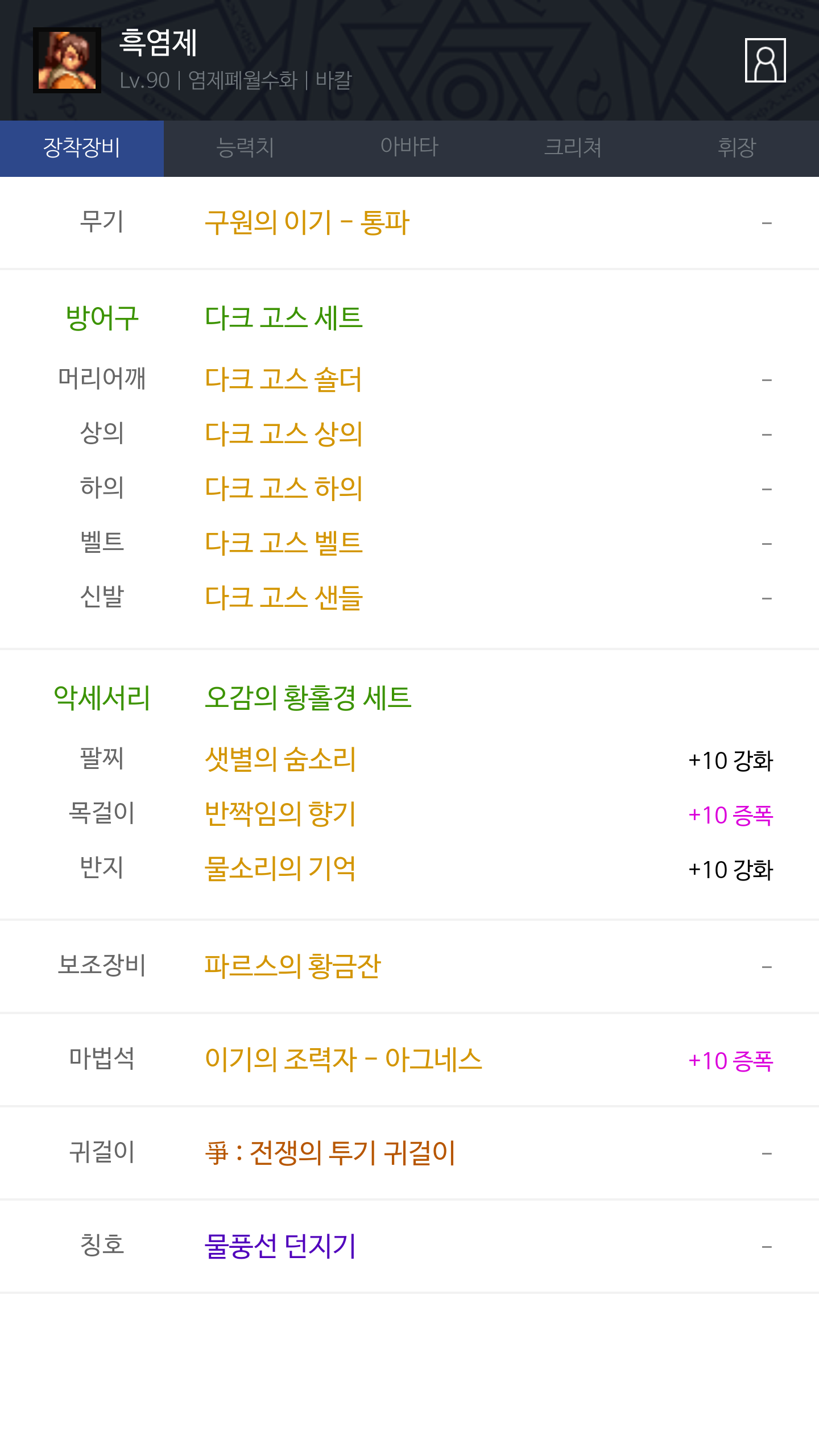View ring 물소리의 기억
Viewport: 819px width, 1456px height.
tap(280, 868)
